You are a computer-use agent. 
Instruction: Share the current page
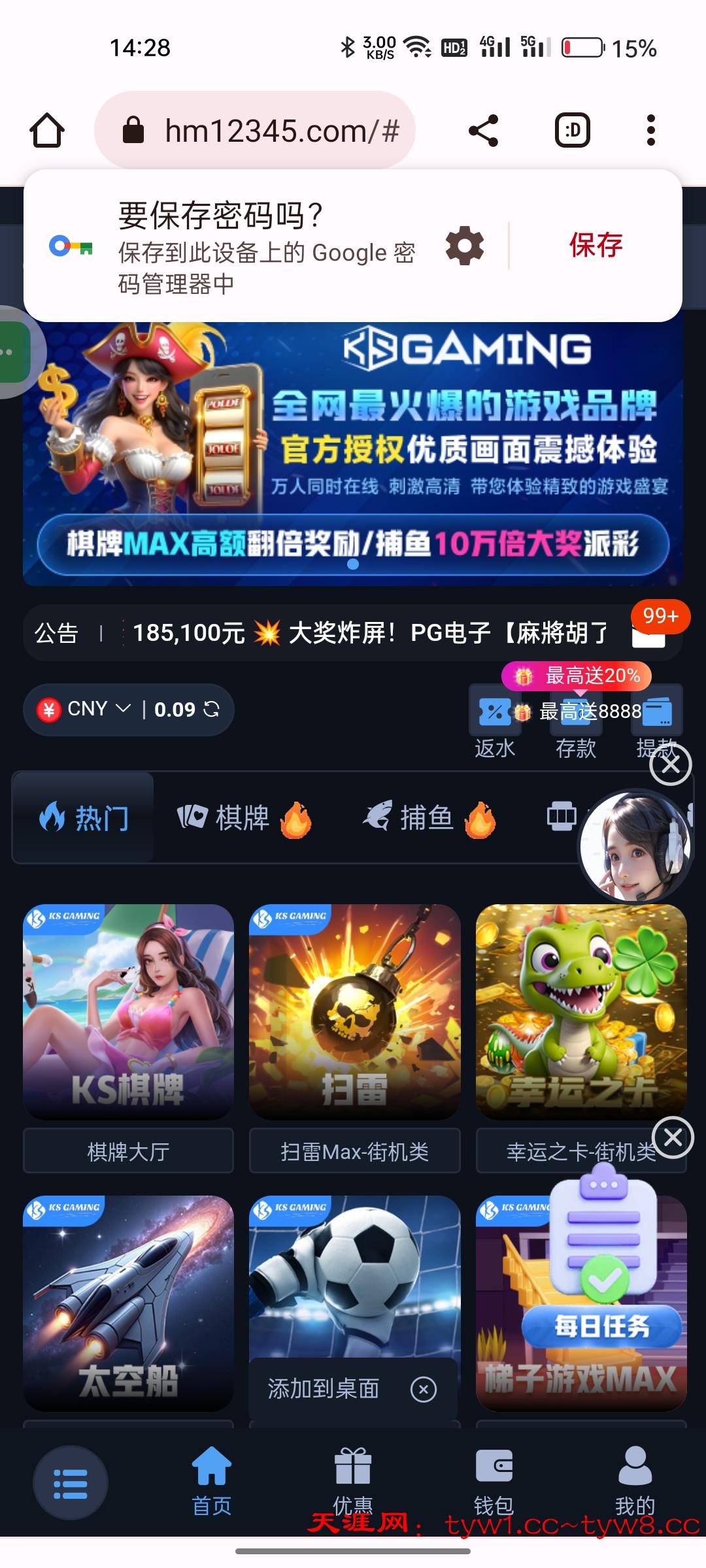click(x=484, y=131)
